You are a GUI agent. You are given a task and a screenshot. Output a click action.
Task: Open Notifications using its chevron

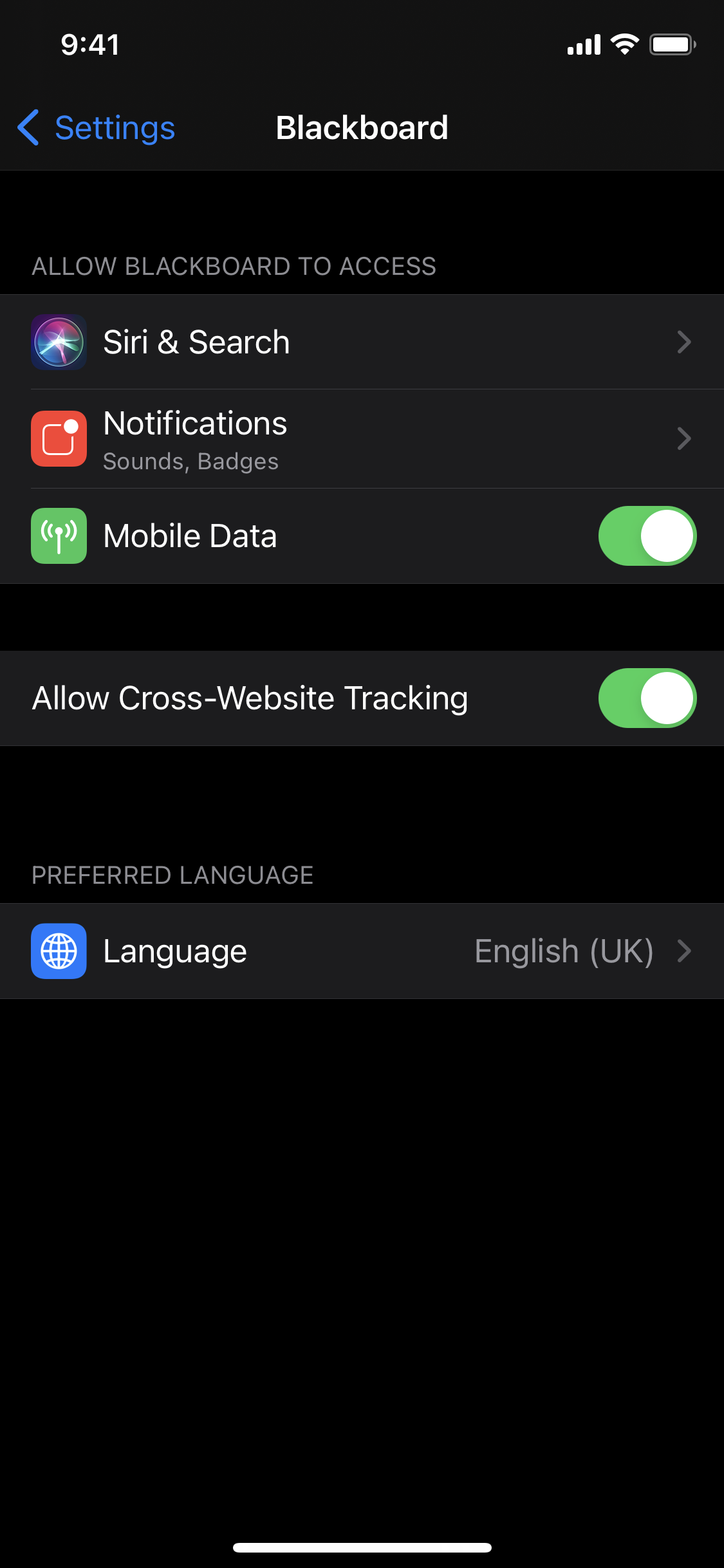tap(685, 438)
